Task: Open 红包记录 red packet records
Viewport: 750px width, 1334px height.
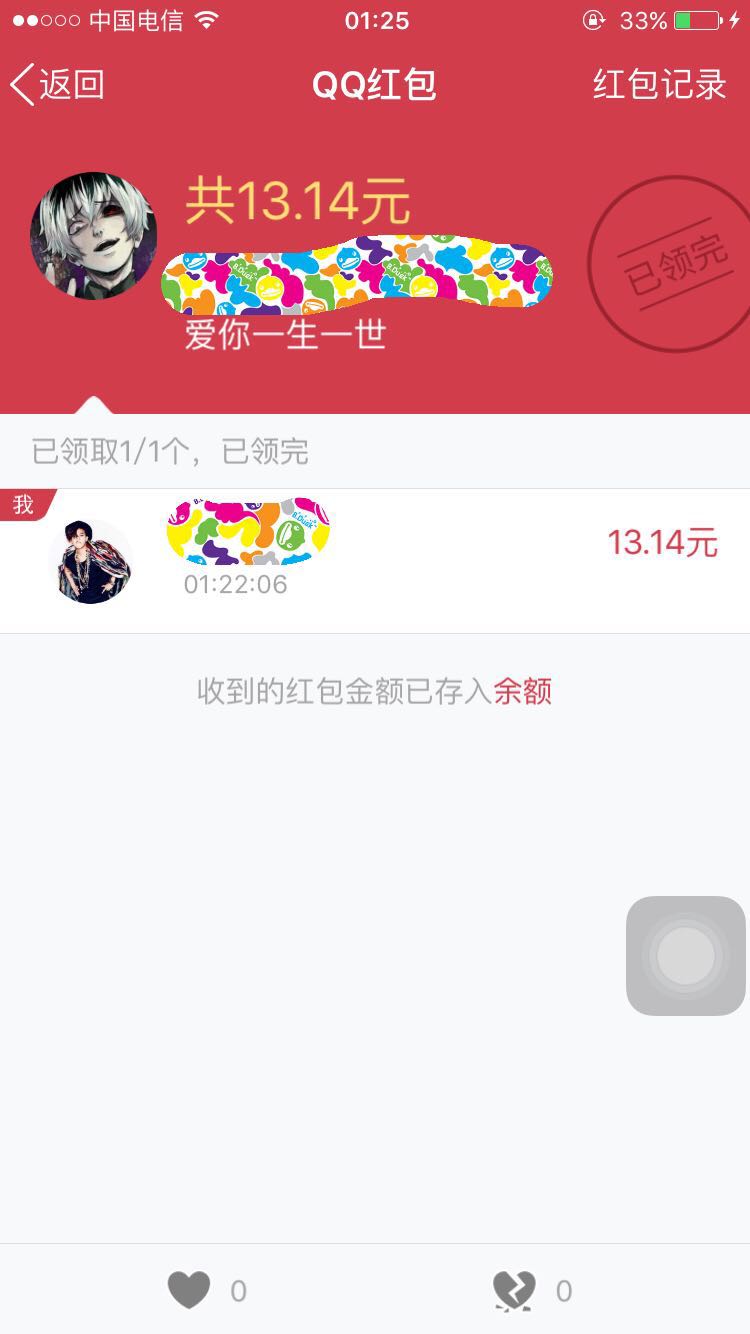Action: [659, 85]
